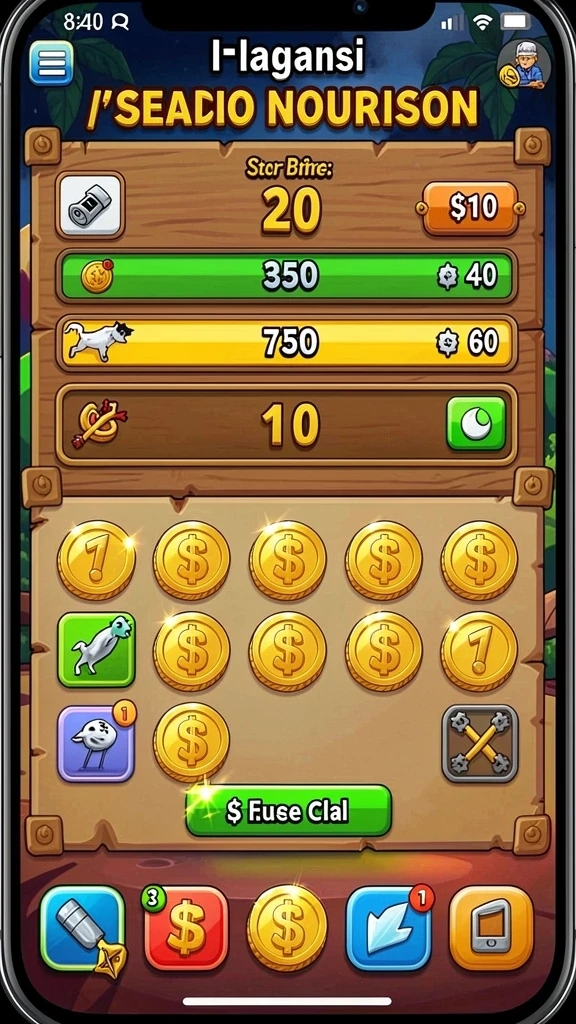Tap the gold coin in bottom bar
This screenshot has width=576, height=1024.
click(287, 928)
